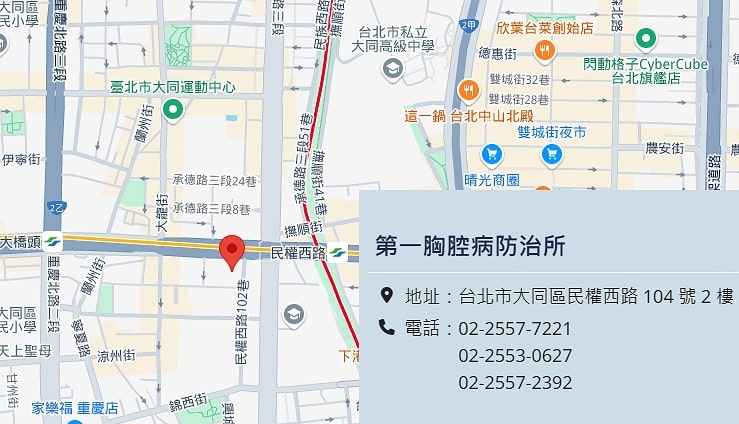
Task: Select the 欣葉台菜創始店 restaurant marker
Action: (x=545, y=50)
